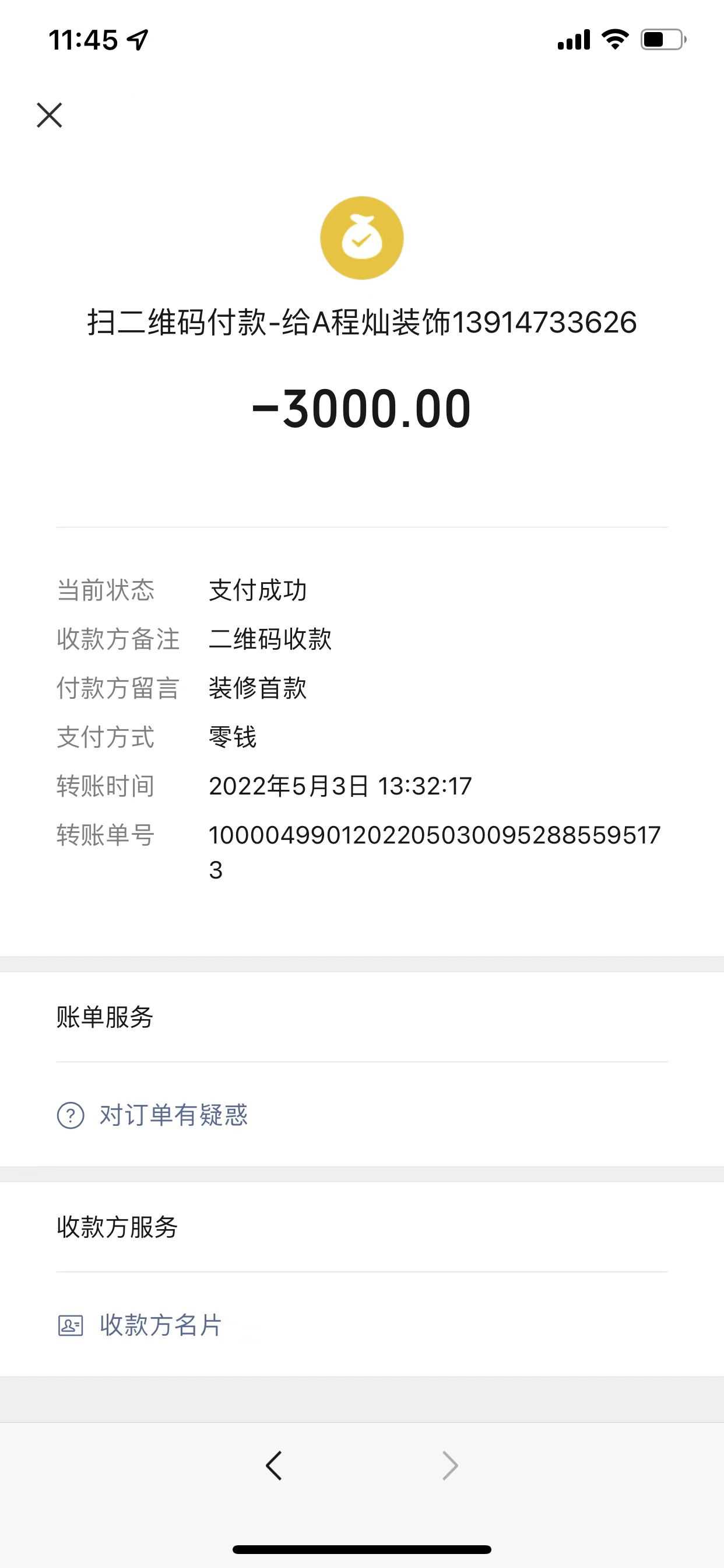This screenshot has width=724, height=1568.
Task: Open 对订单有疑惑 help link
Action: point(173,1115)
